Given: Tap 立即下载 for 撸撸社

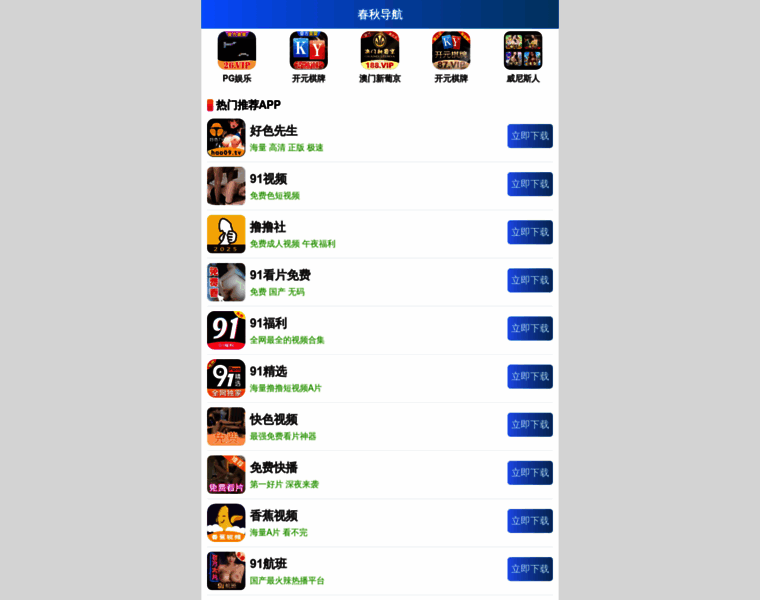Looking at the screenshot, I should click(x=530, y=232).
